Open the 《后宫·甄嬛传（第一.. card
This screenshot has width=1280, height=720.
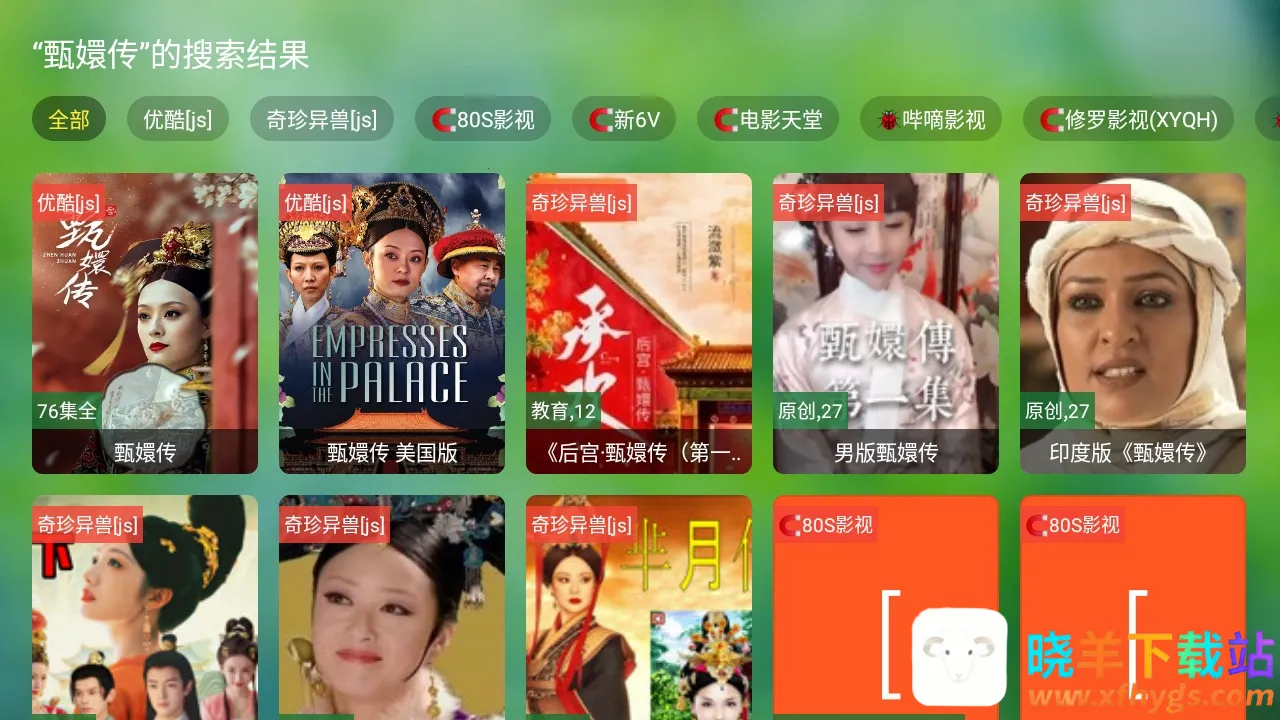coord(639,323)
